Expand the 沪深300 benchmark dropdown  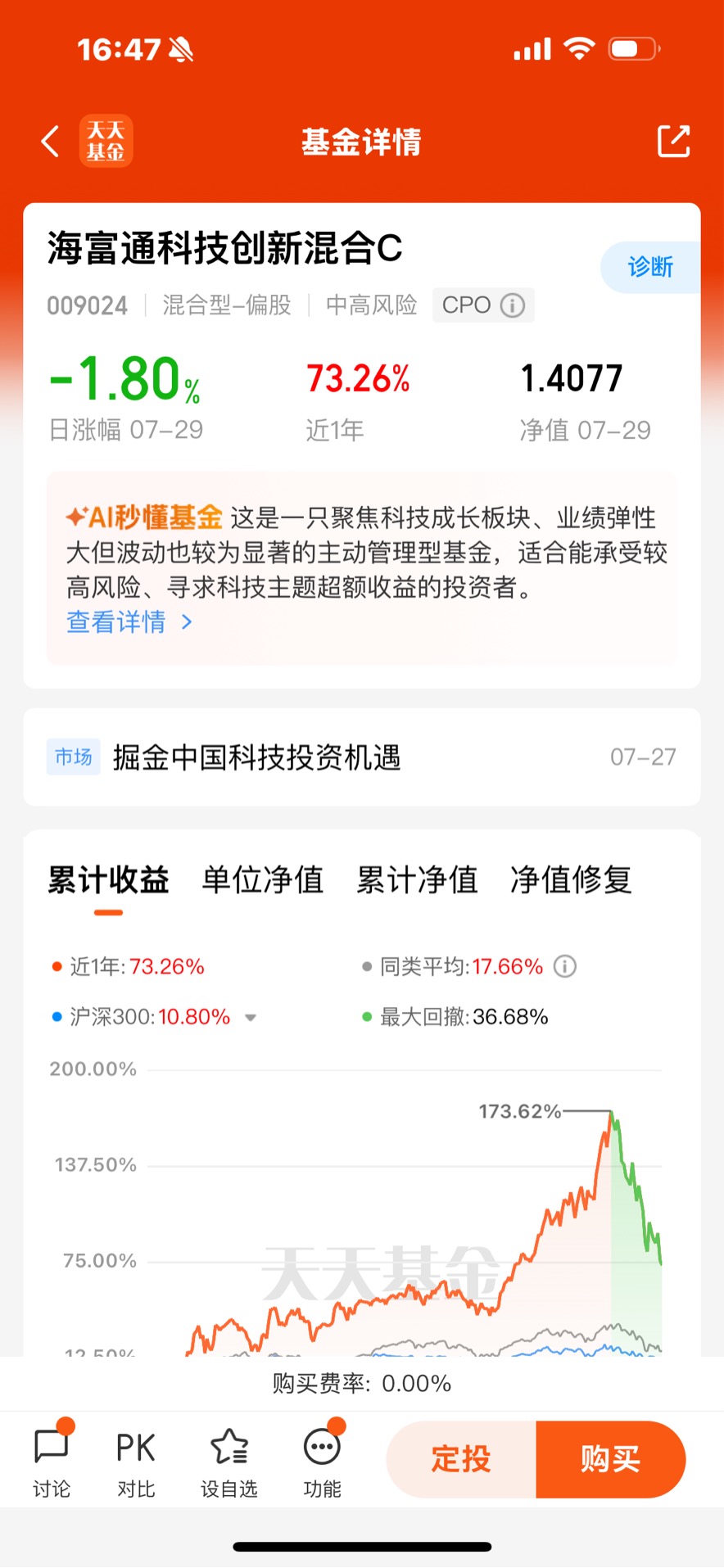[x=251, y=1018]
